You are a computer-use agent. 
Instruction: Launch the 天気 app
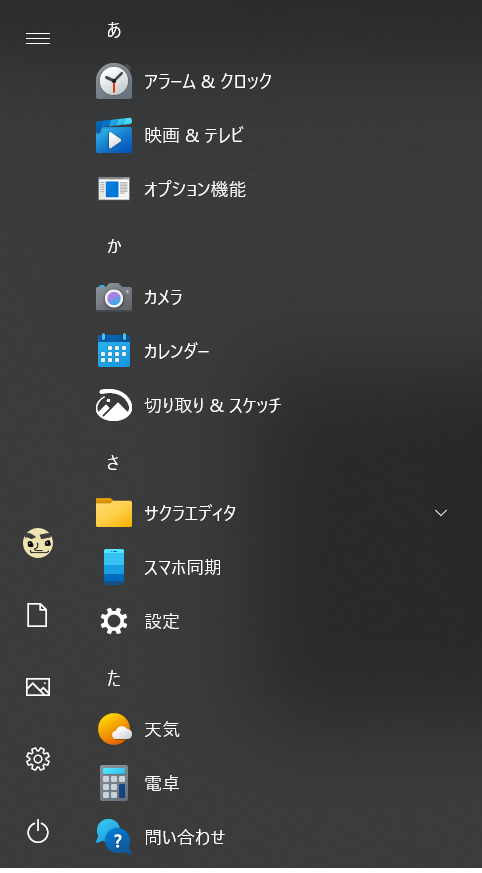pos(273,729)
